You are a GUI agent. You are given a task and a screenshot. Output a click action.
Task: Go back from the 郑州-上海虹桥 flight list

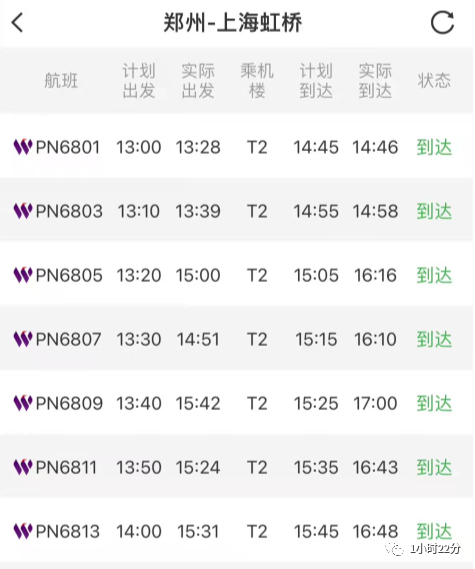(x=17, y=22)
